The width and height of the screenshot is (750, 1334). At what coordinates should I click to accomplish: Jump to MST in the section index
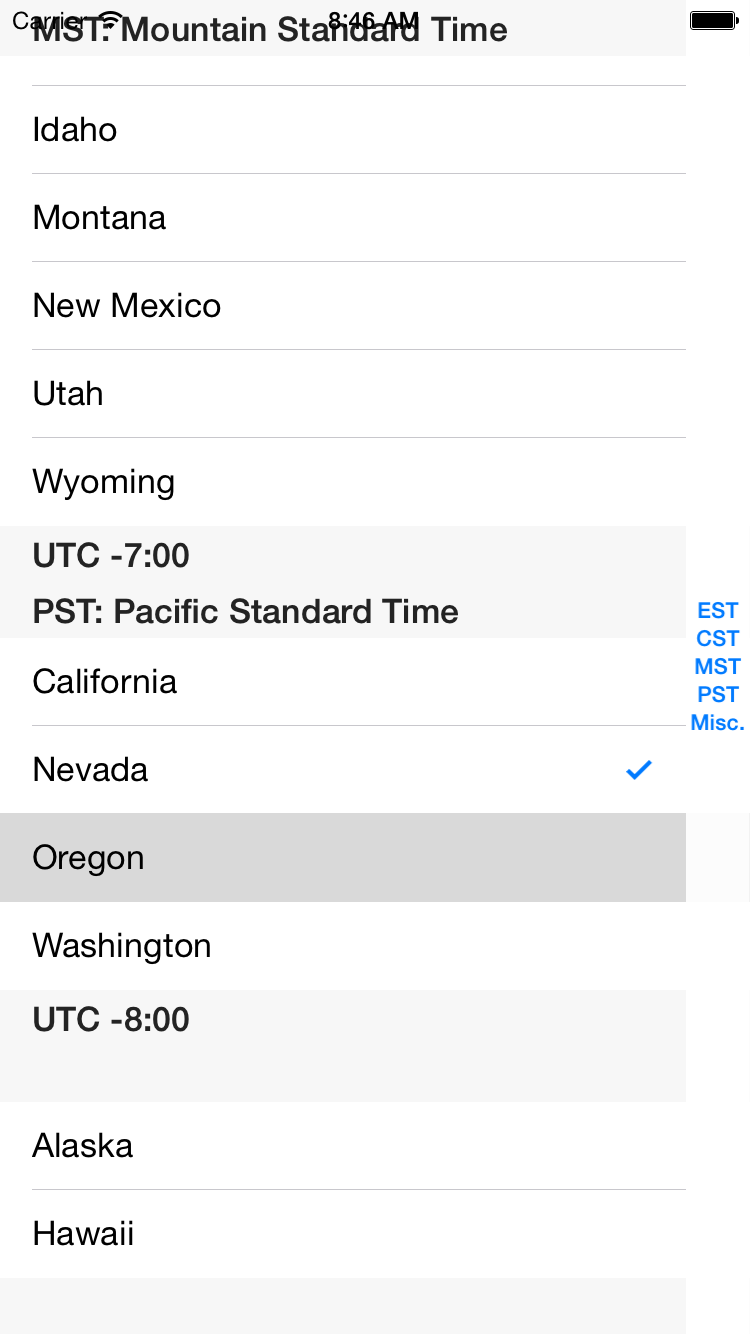[x=718, y=667]
